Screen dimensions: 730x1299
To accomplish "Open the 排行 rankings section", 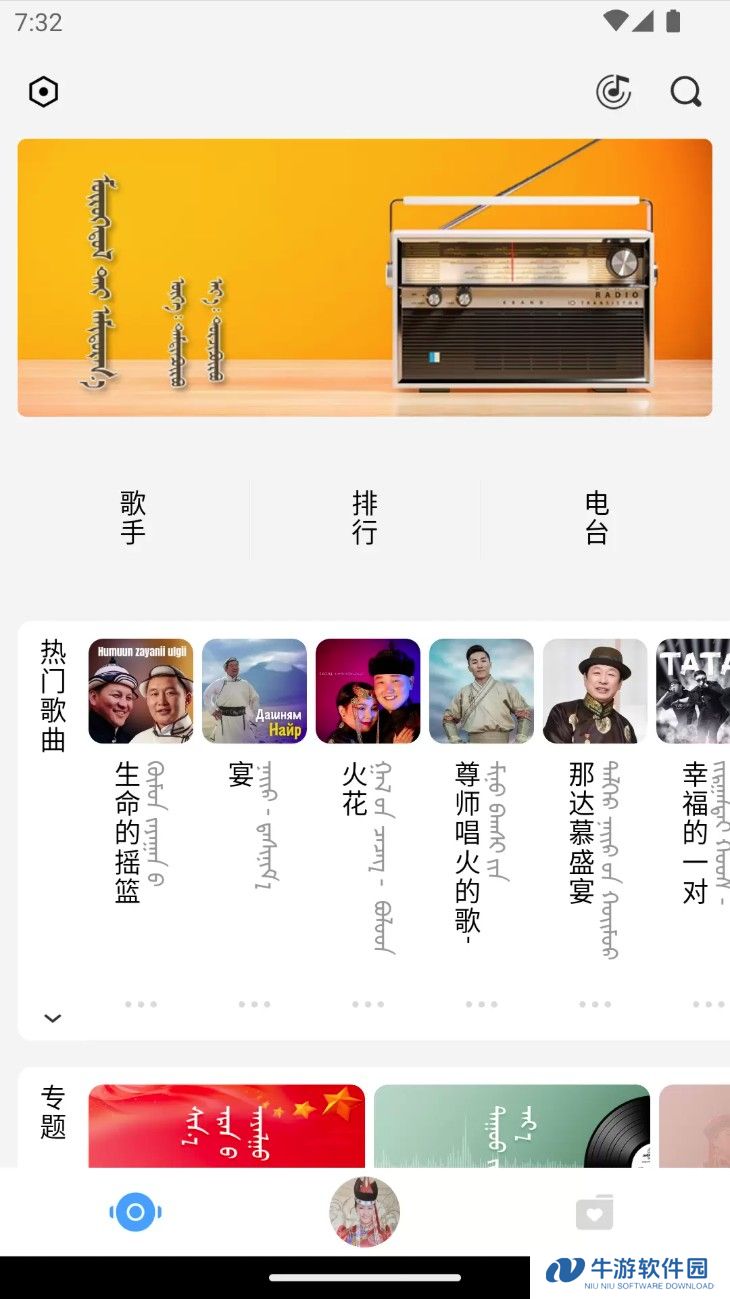I will 365,517.
